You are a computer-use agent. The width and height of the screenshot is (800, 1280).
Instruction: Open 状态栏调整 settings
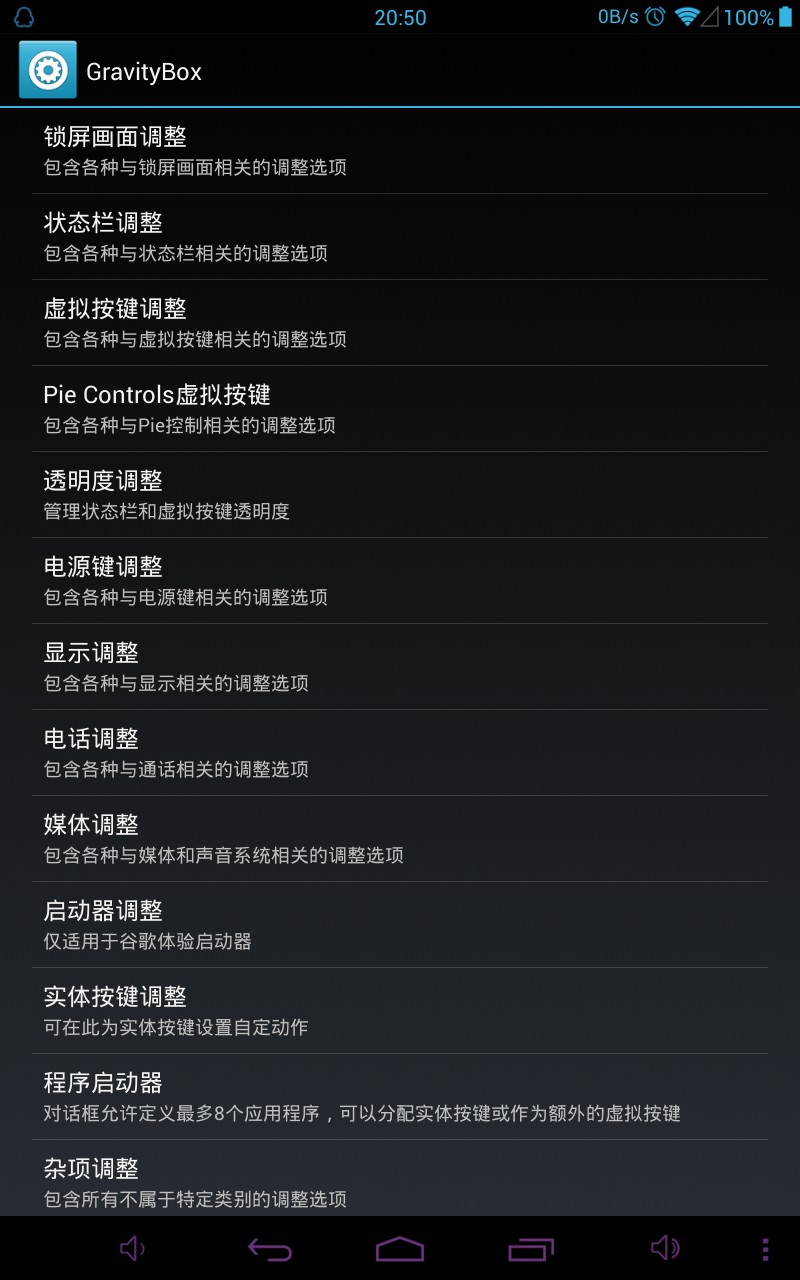400,236
